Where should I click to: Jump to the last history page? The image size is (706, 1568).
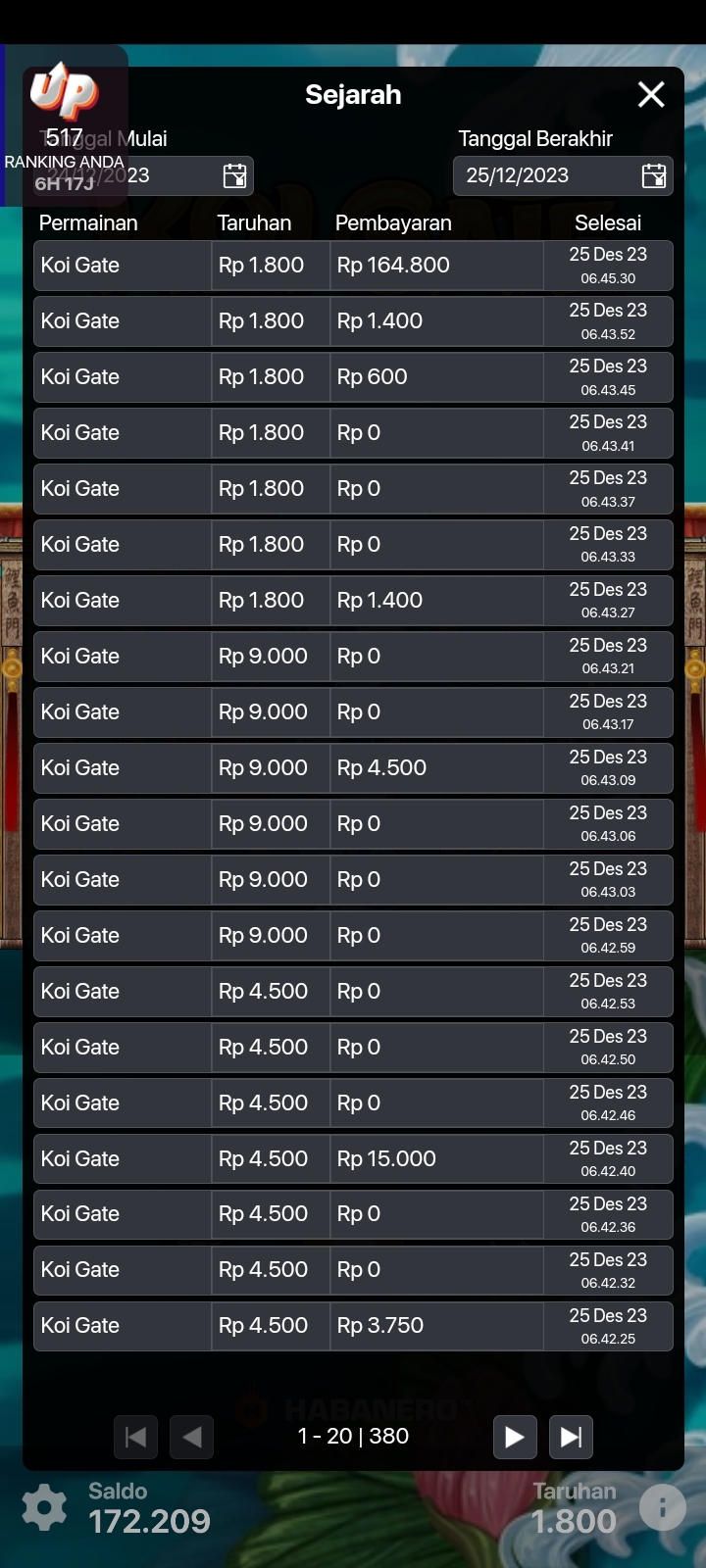[571, 1437]
